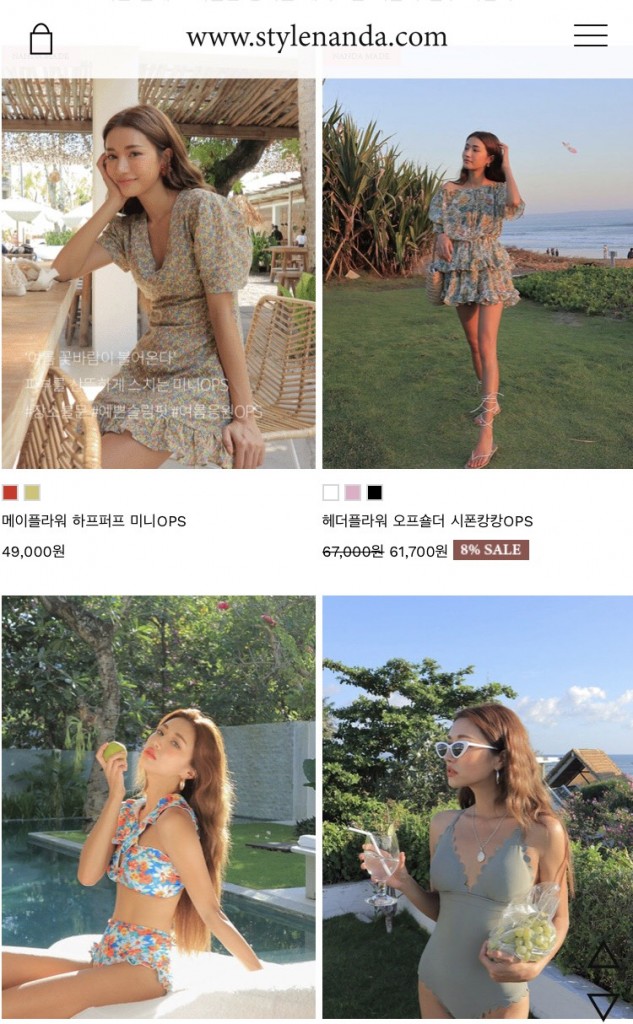633x1024 pixels.
Task: Open the sage green swimsuit product tile
Action: (x=478, y=807)
